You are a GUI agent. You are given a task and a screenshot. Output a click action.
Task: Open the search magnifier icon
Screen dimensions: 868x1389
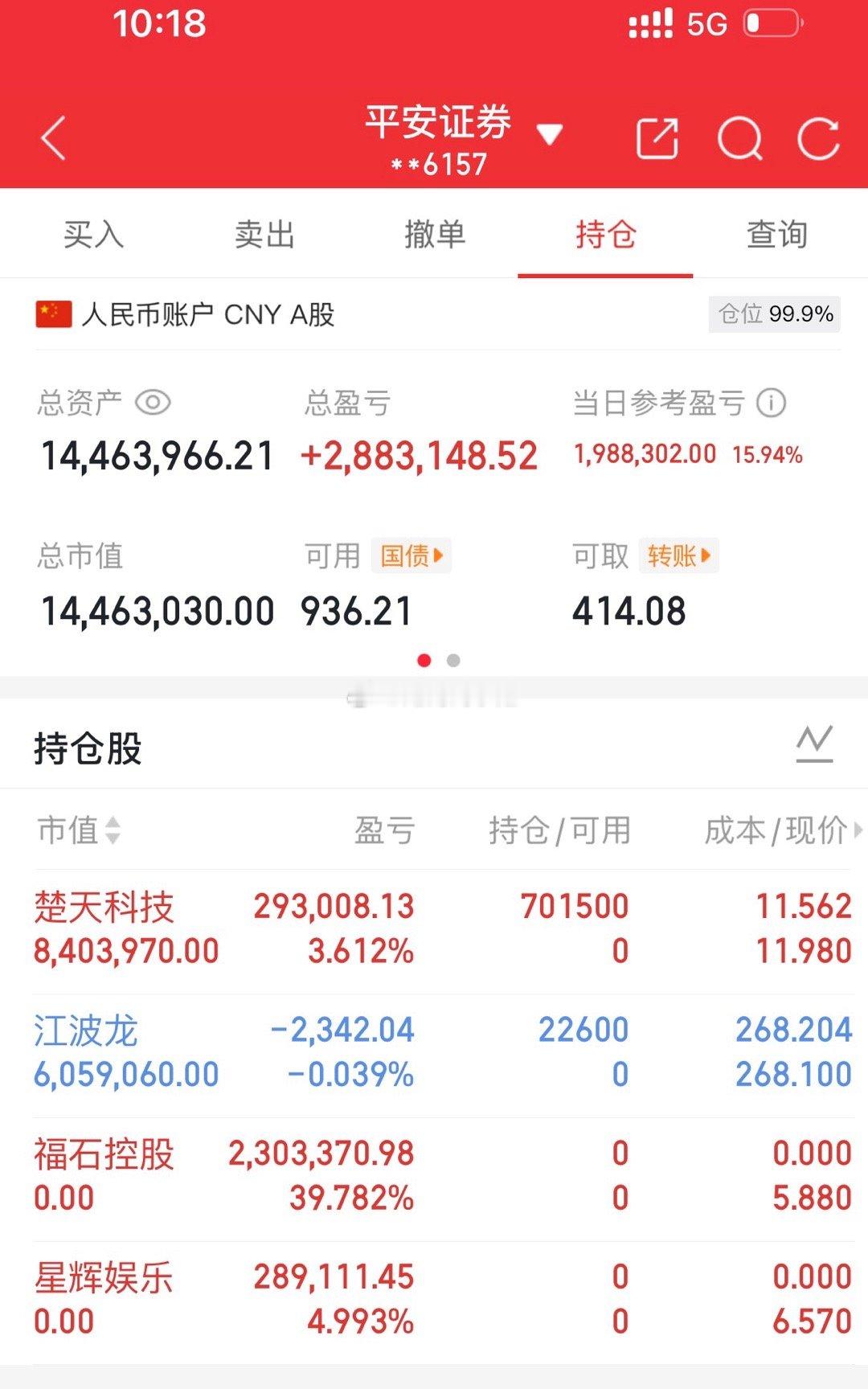point(739,138)
